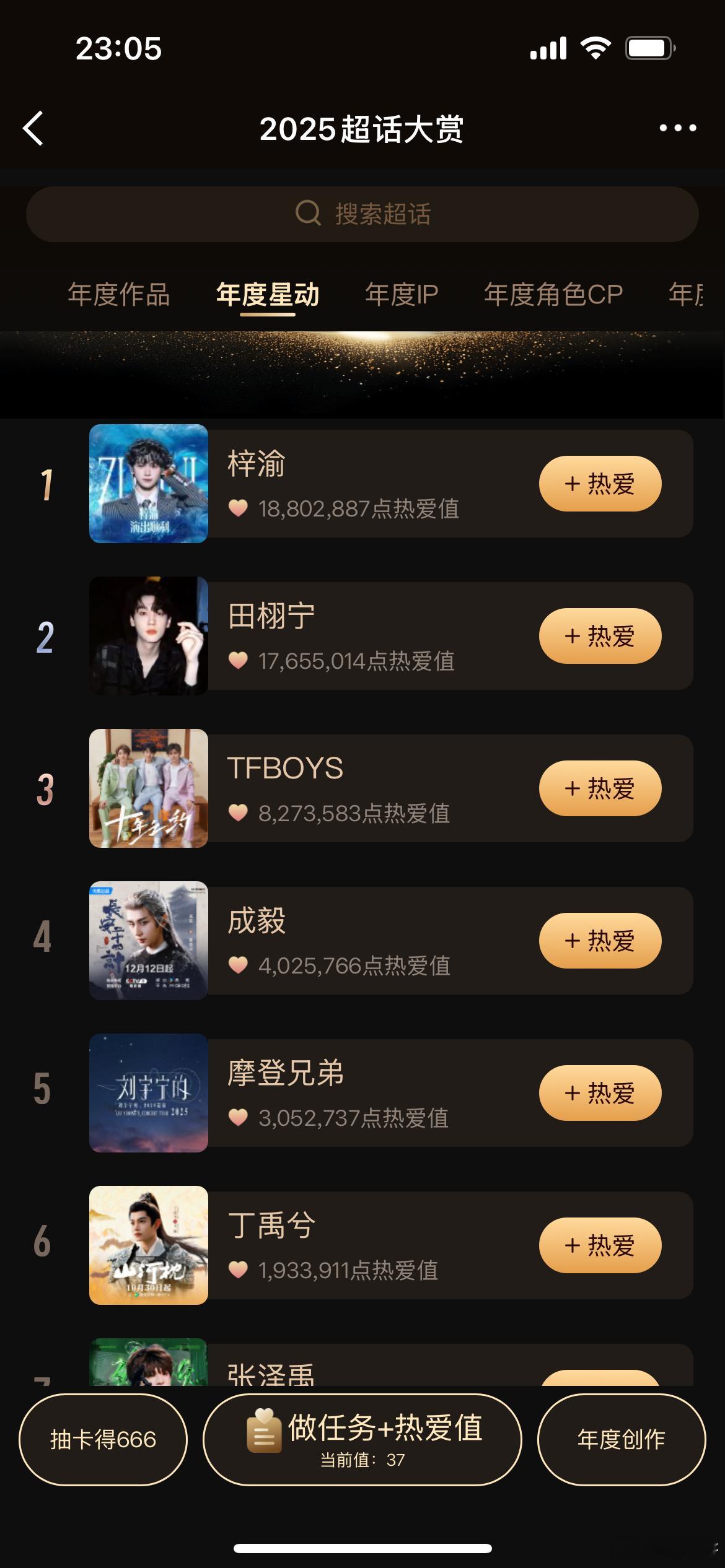Add 热爱 for 成毅
The width and height of the screenshot is (725, 1568).
(600, 941)
